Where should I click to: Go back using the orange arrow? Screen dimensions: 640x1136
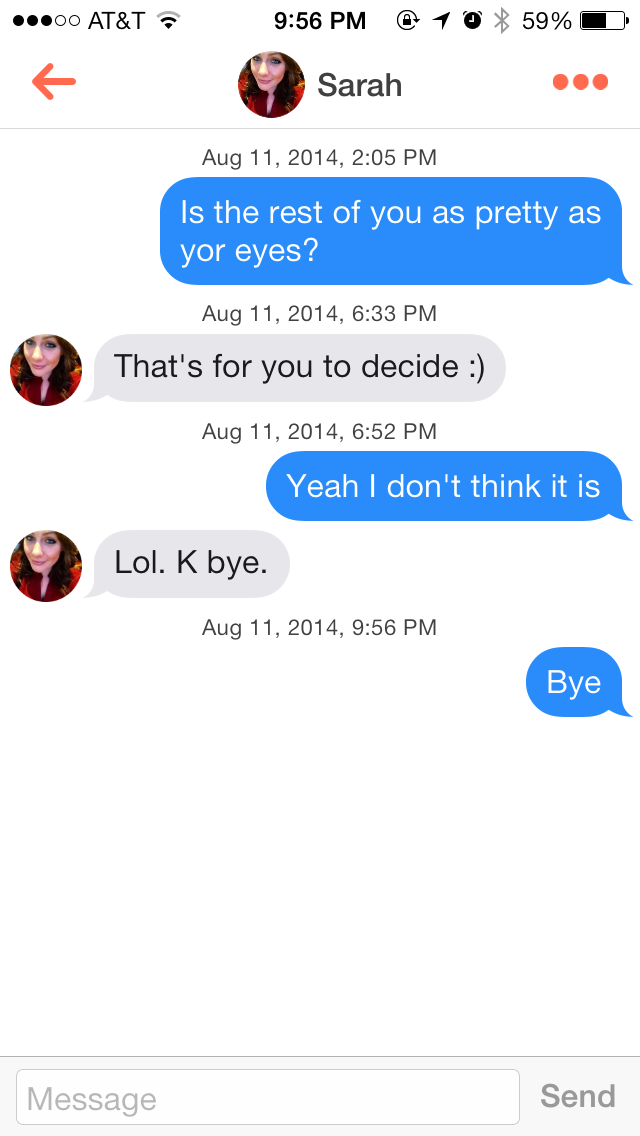[54, 83]
